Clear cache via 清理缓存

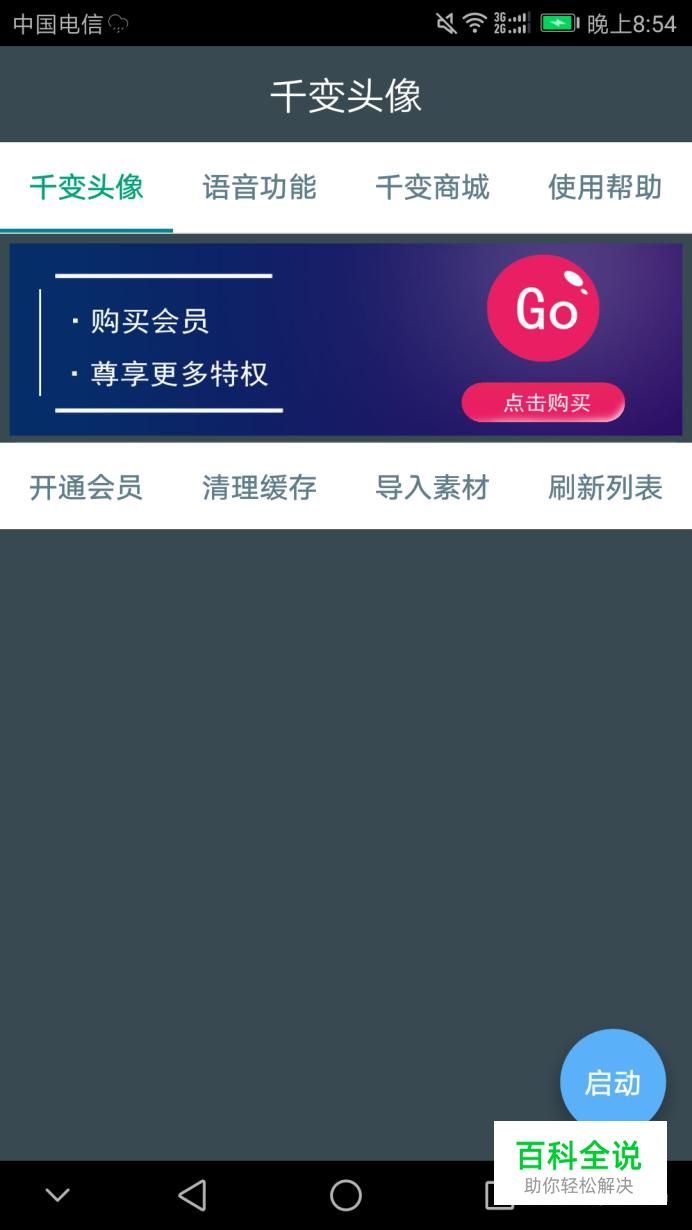point(259,487)
